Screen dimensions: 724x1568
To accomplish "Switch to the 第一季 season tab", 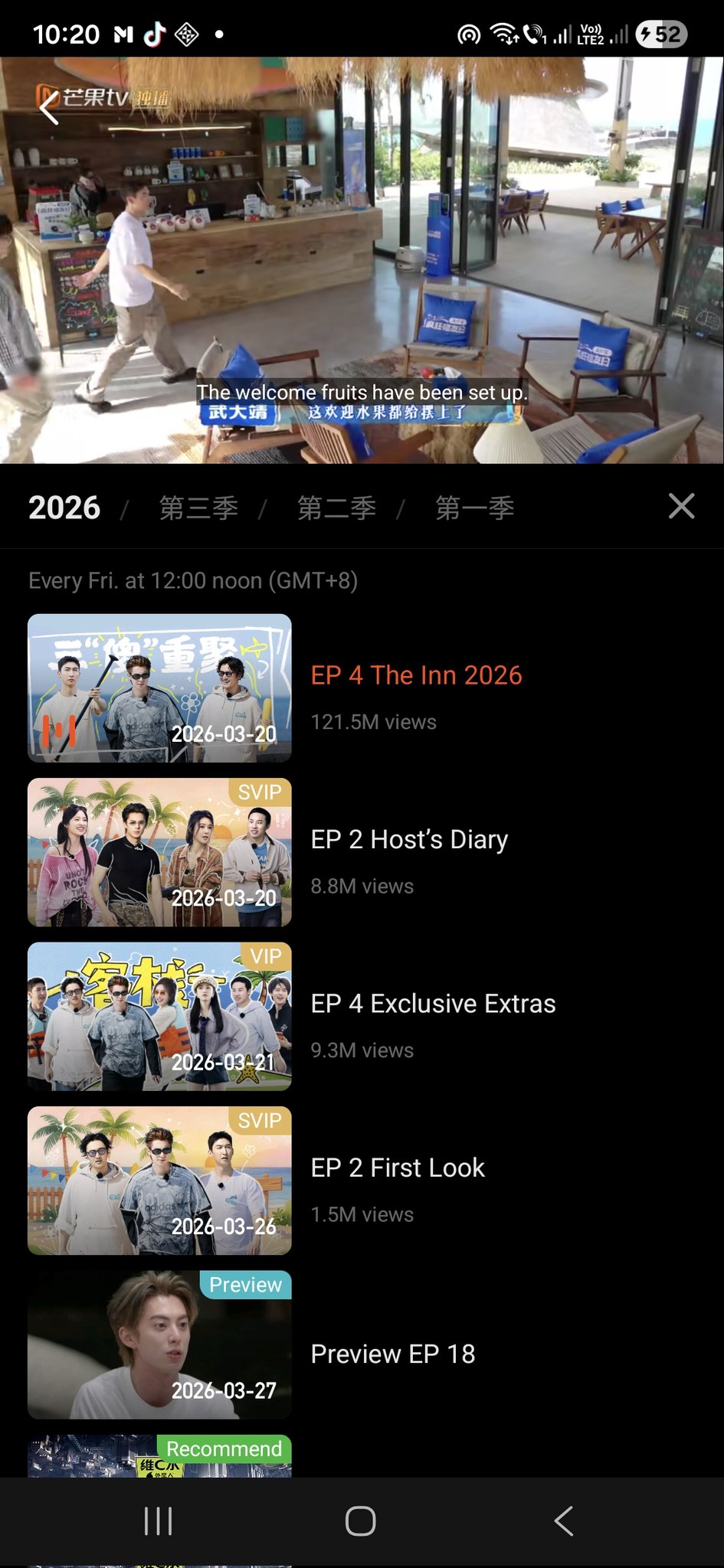I will (474, 508).
